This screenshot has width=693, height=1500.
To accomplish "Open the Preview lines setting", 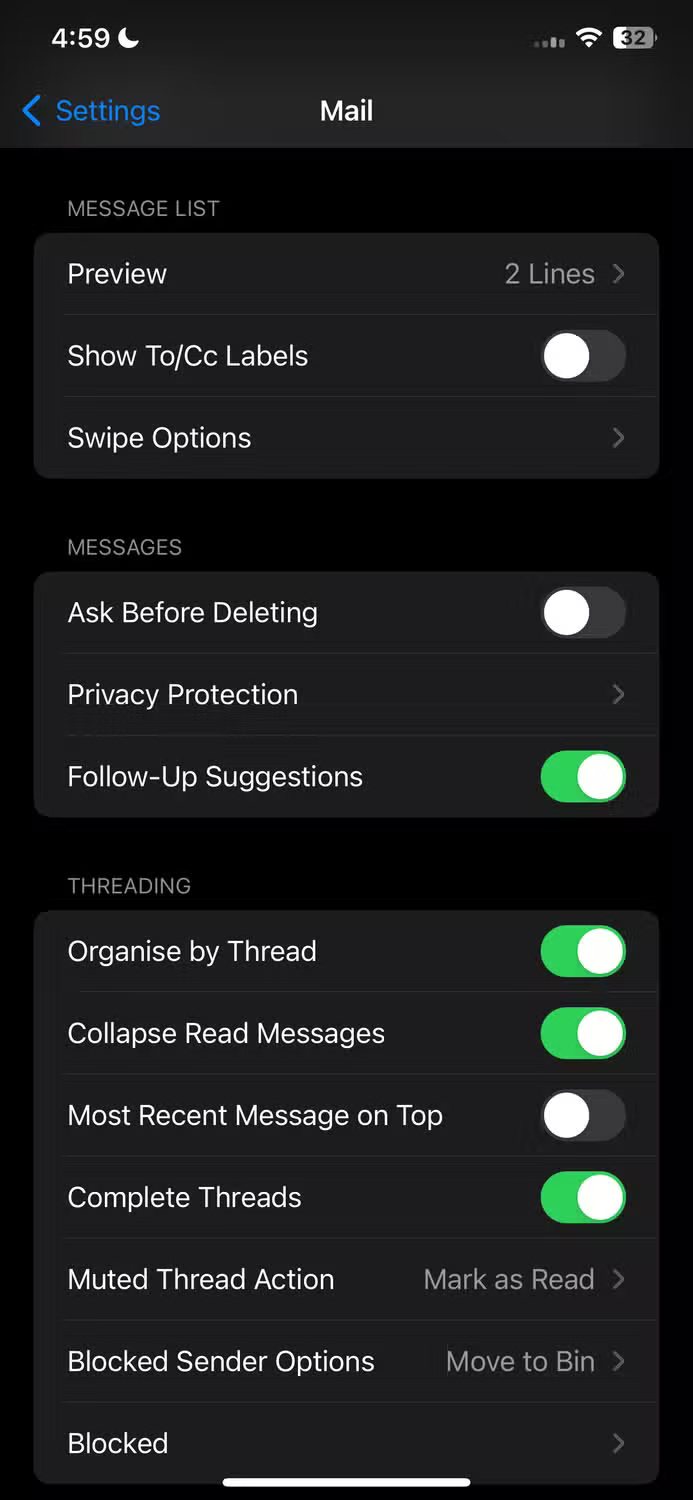I will click(346, 274).
